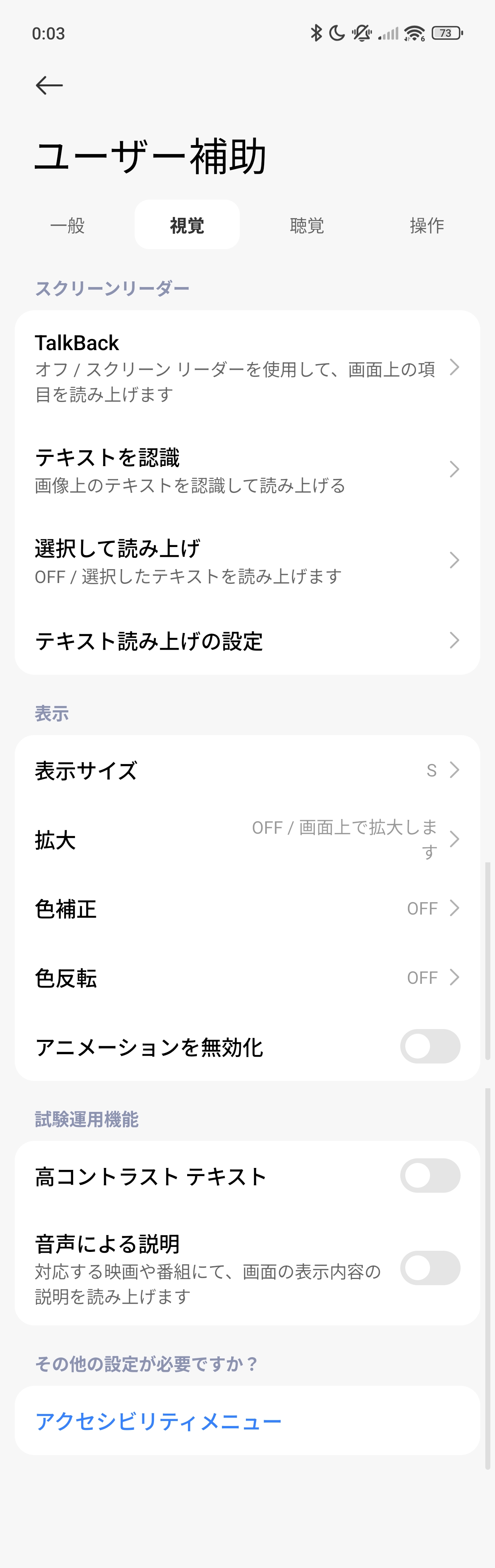Open 色補正 color correction

[247, 909]
